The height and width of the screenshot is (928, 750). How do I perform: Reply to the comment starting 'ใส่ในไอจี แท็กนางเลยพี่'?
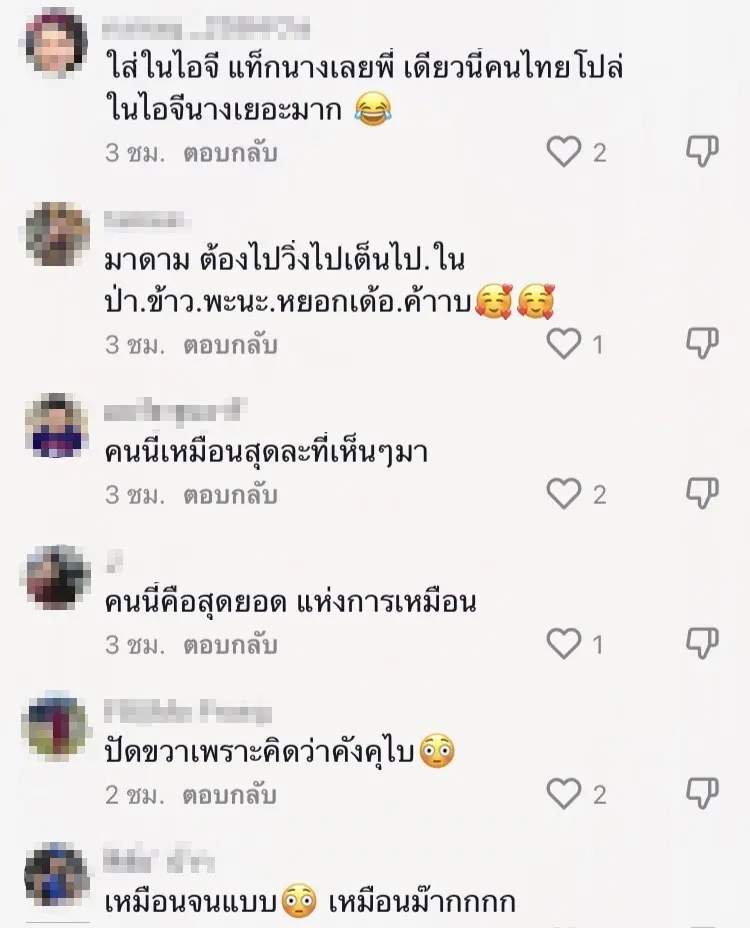coord(230,153)
